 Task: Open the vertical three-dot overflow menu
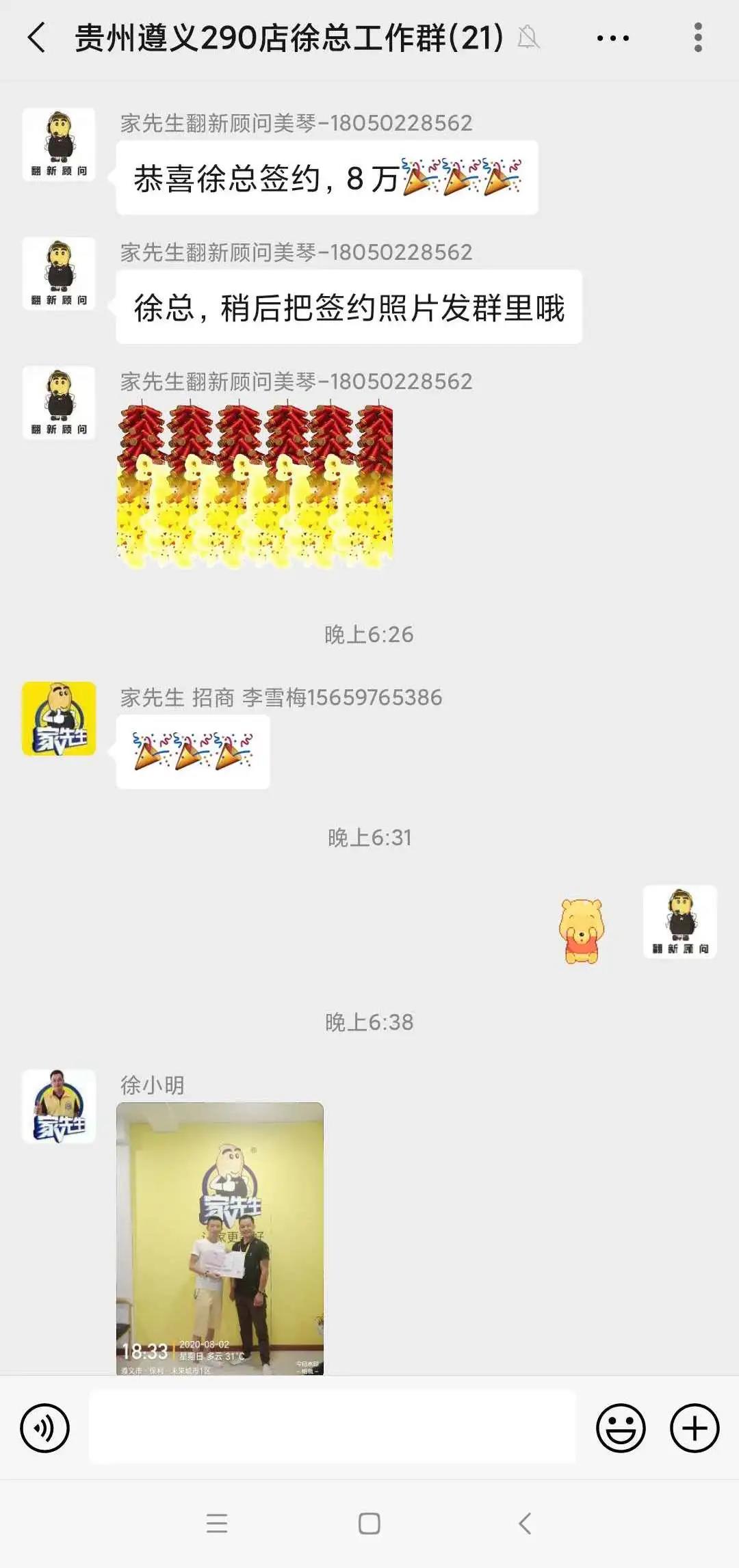point(697,38)
